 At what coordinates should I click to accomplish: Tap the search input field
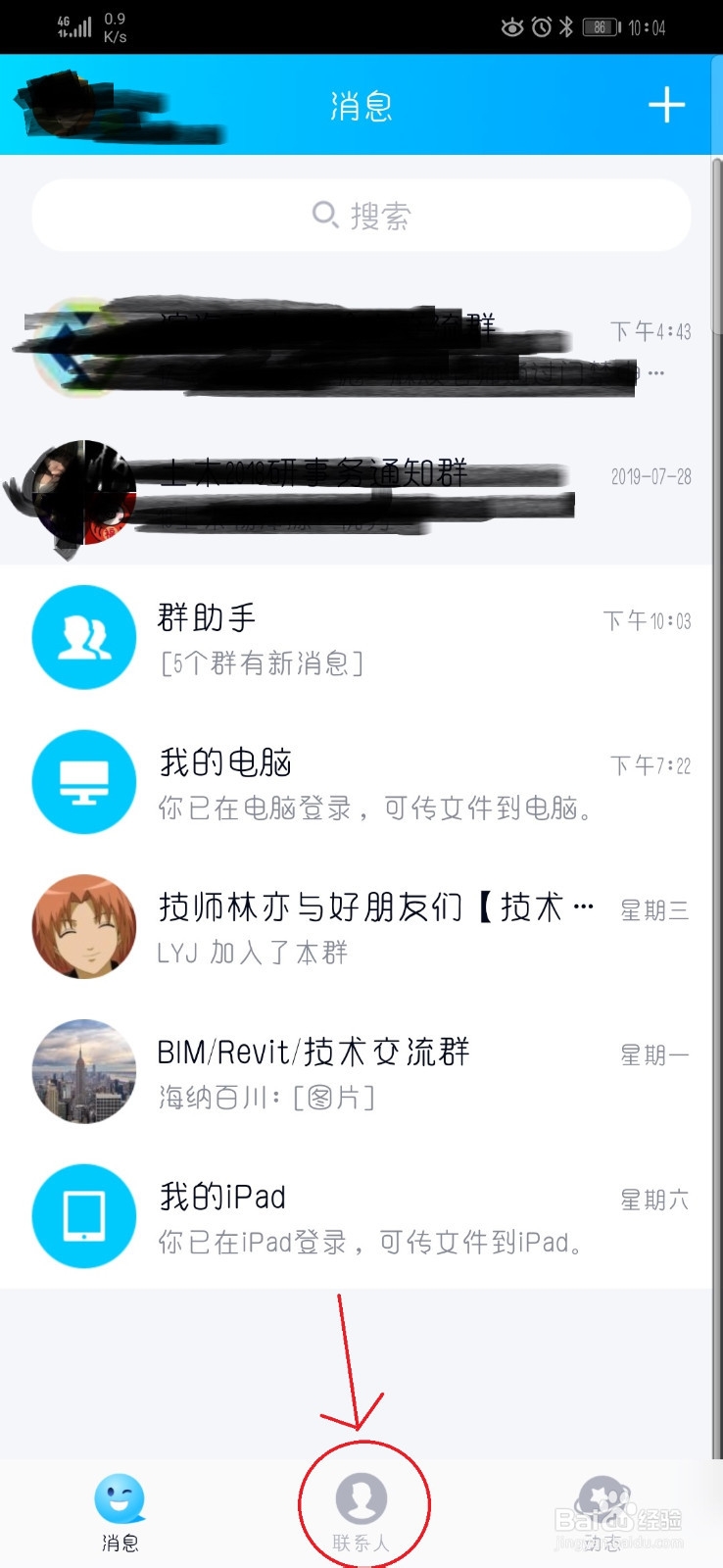point(361,215)
